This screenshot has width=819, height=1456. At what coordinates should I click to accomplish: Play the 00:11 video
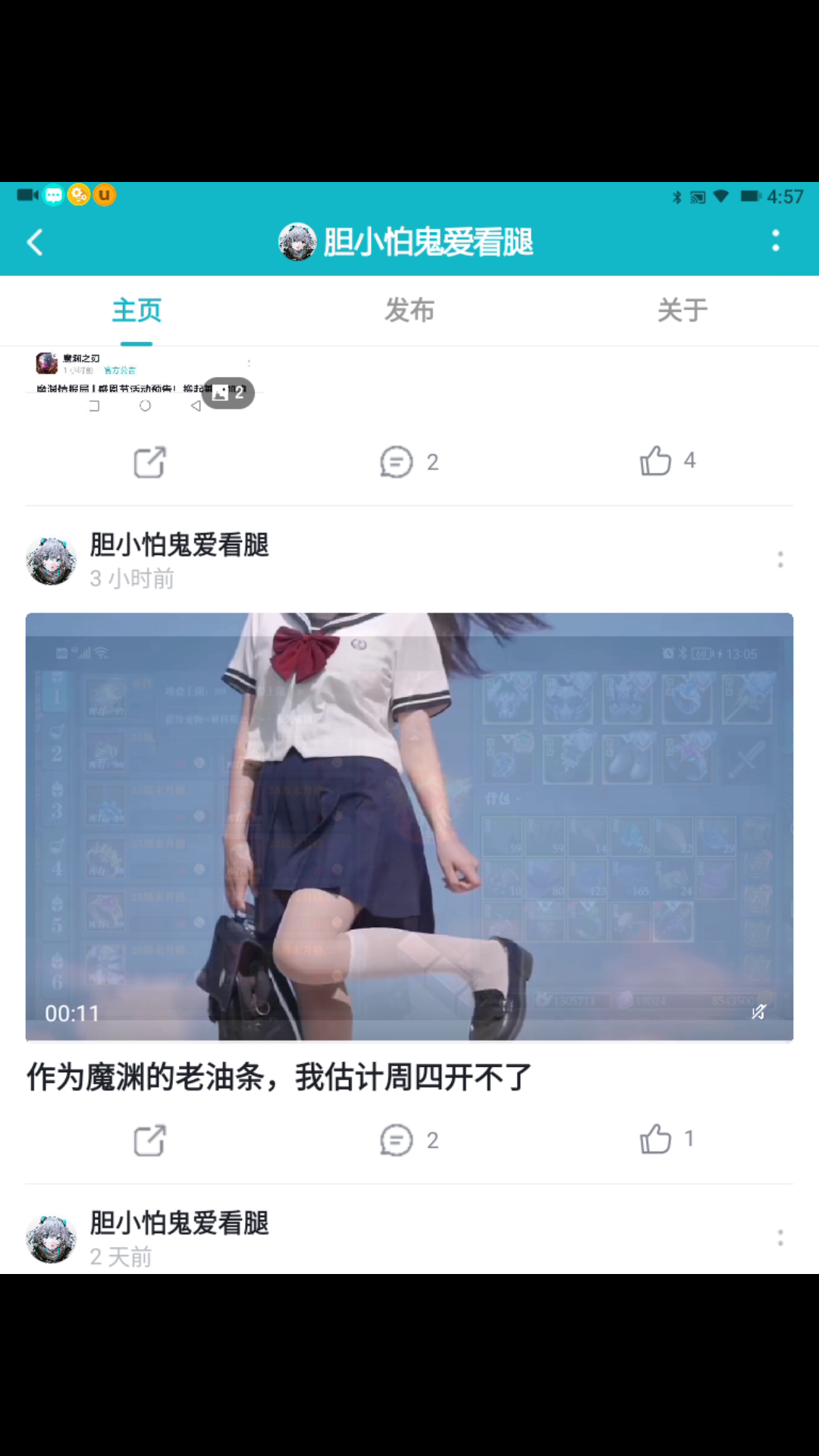[409, 827]
